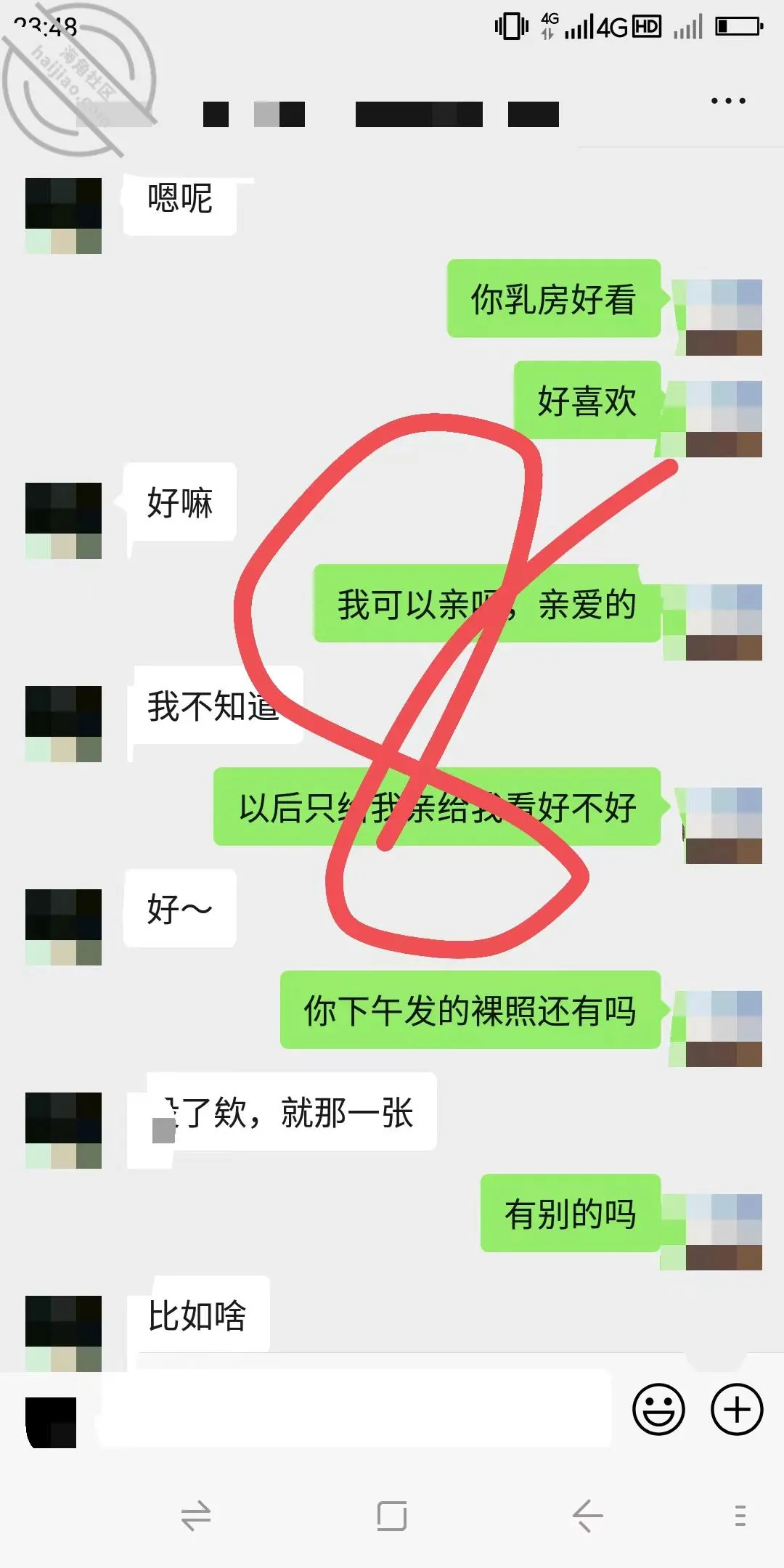
Task: Open contact avatar beside the 好嘛 message
Action: click(x=63, y=520)
